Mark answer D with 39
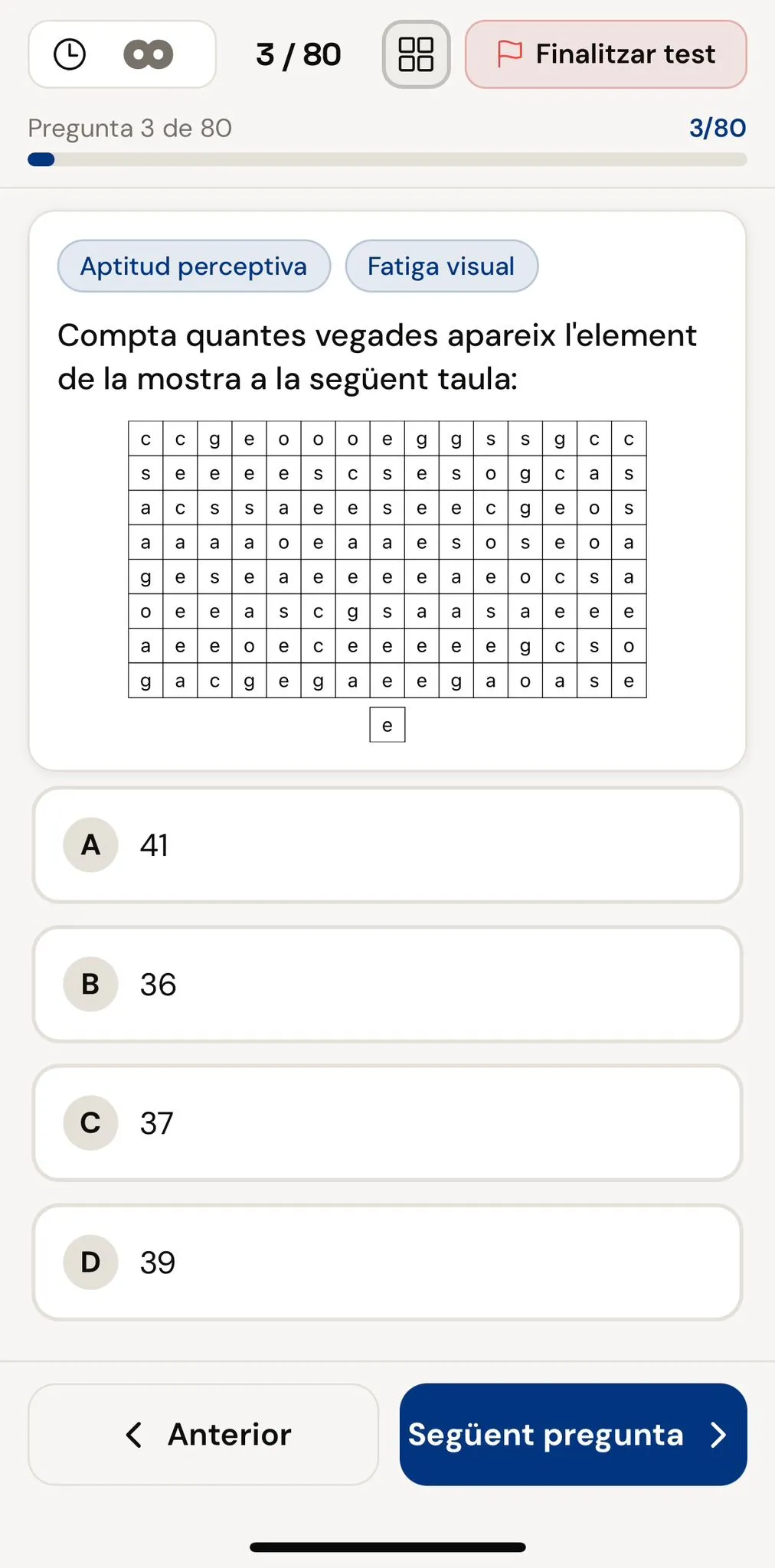Image resolution: width=775 pixels, height=1568 pixels. click(x=387, y=1263)
